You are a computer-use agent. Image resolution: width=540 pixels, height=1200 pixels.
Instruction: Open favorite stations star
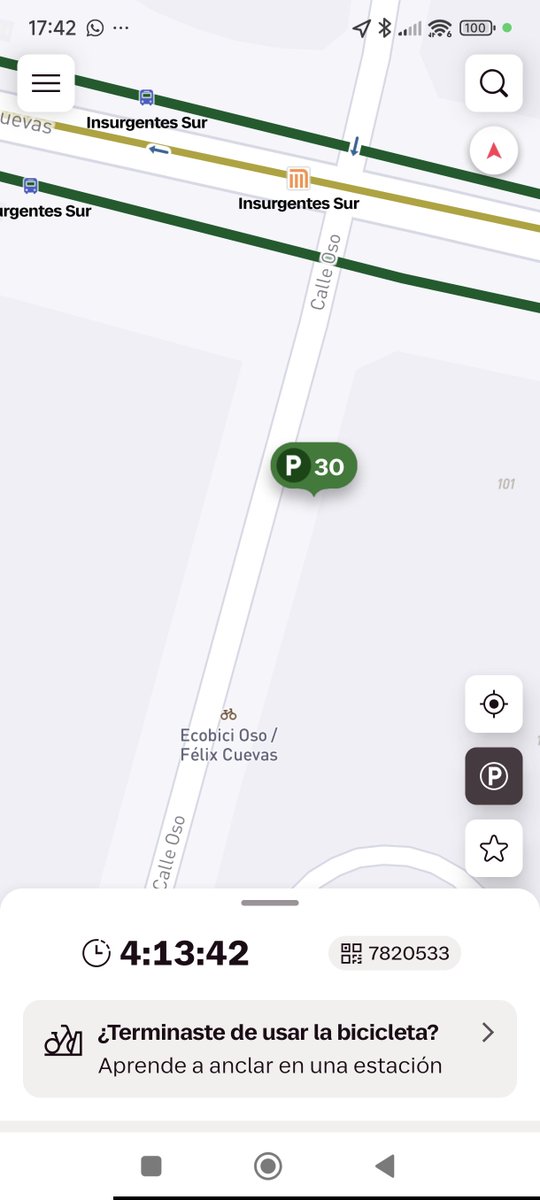(494, 849)
